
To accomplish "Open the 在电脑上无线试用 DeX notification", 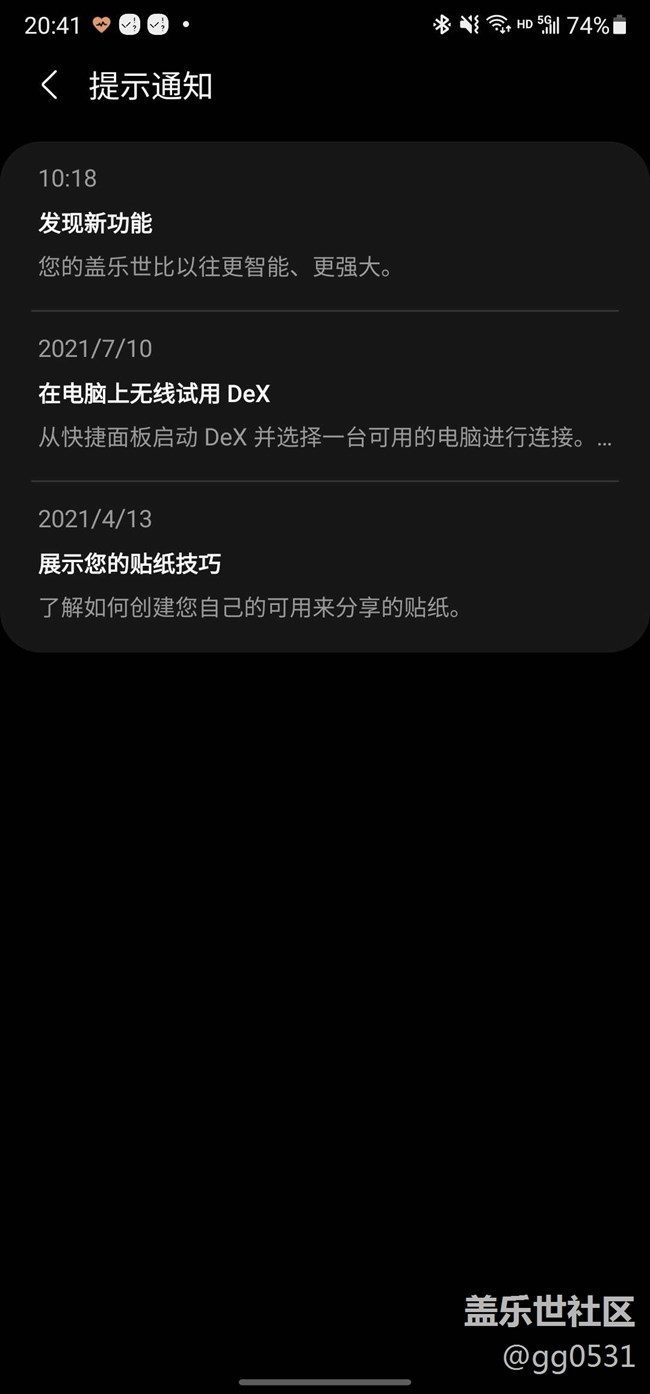I will pyautogui.click(x=325, y=396).
